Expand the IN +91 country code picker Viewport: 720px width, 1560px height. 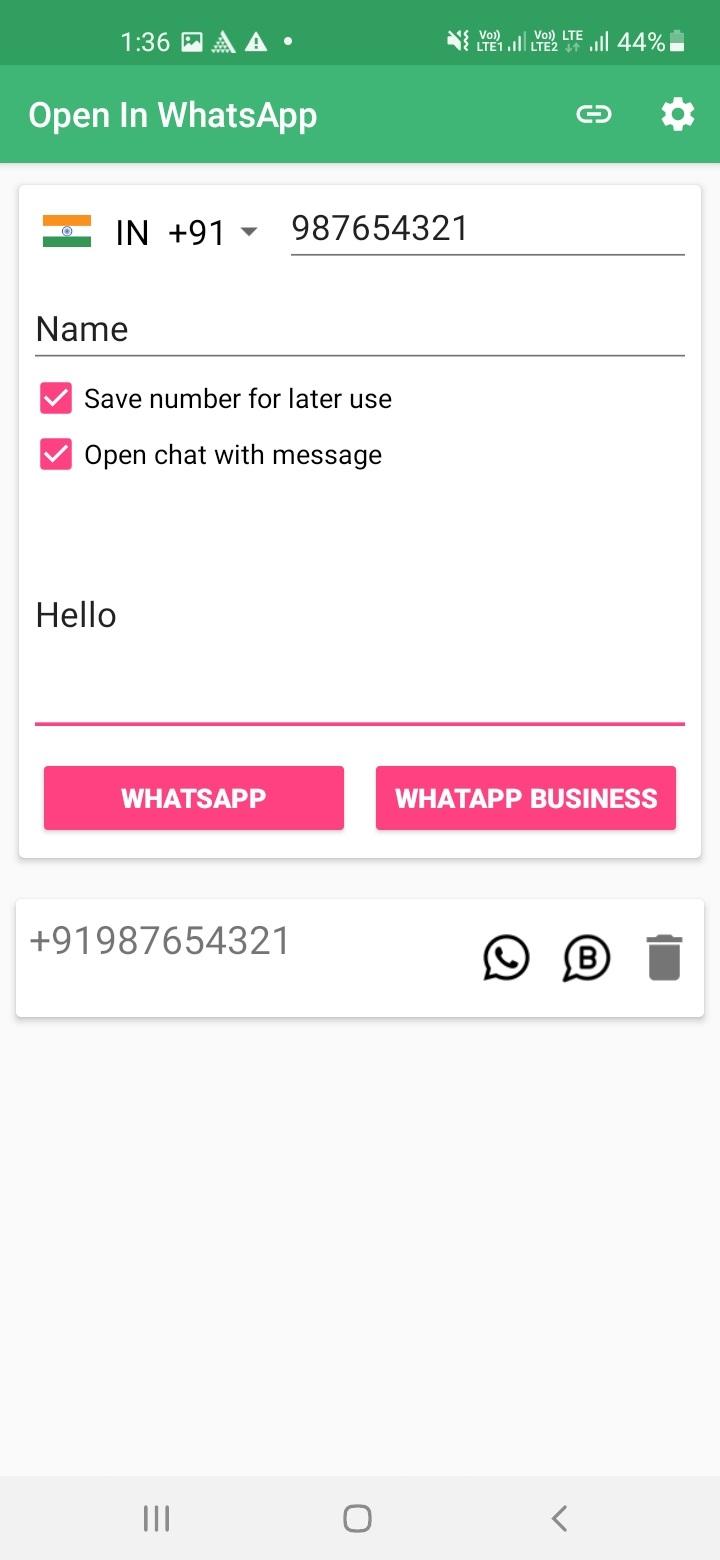(x=150, y=232)
